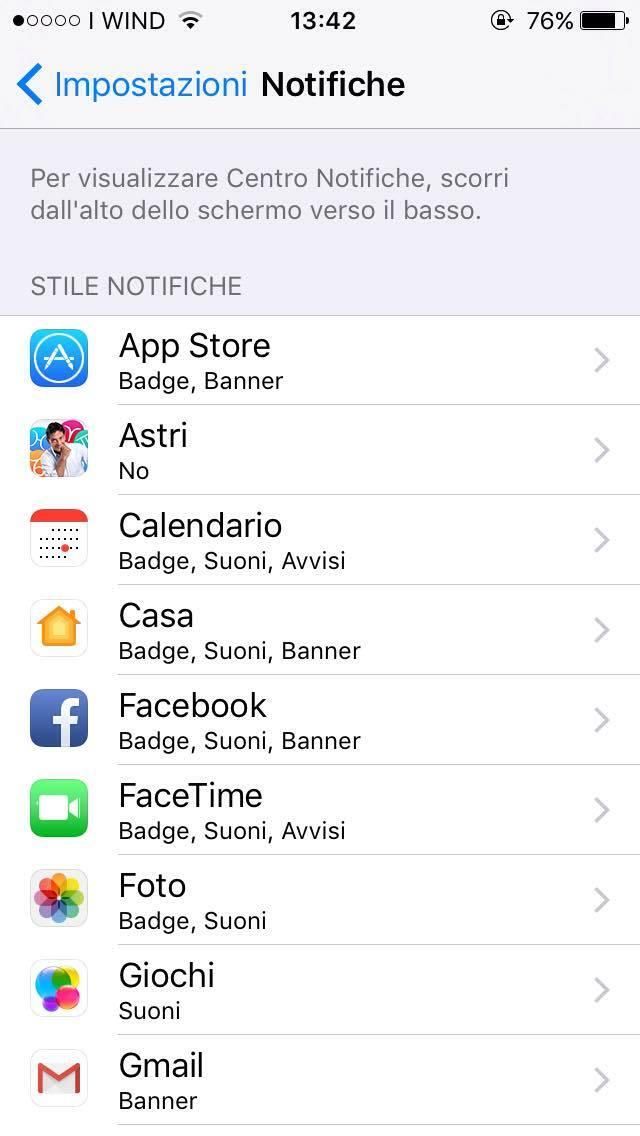The height and width of the screenshot is (1136, 640).
Task: Open Gmail notification settings
Action: [x=320, y=1080]
